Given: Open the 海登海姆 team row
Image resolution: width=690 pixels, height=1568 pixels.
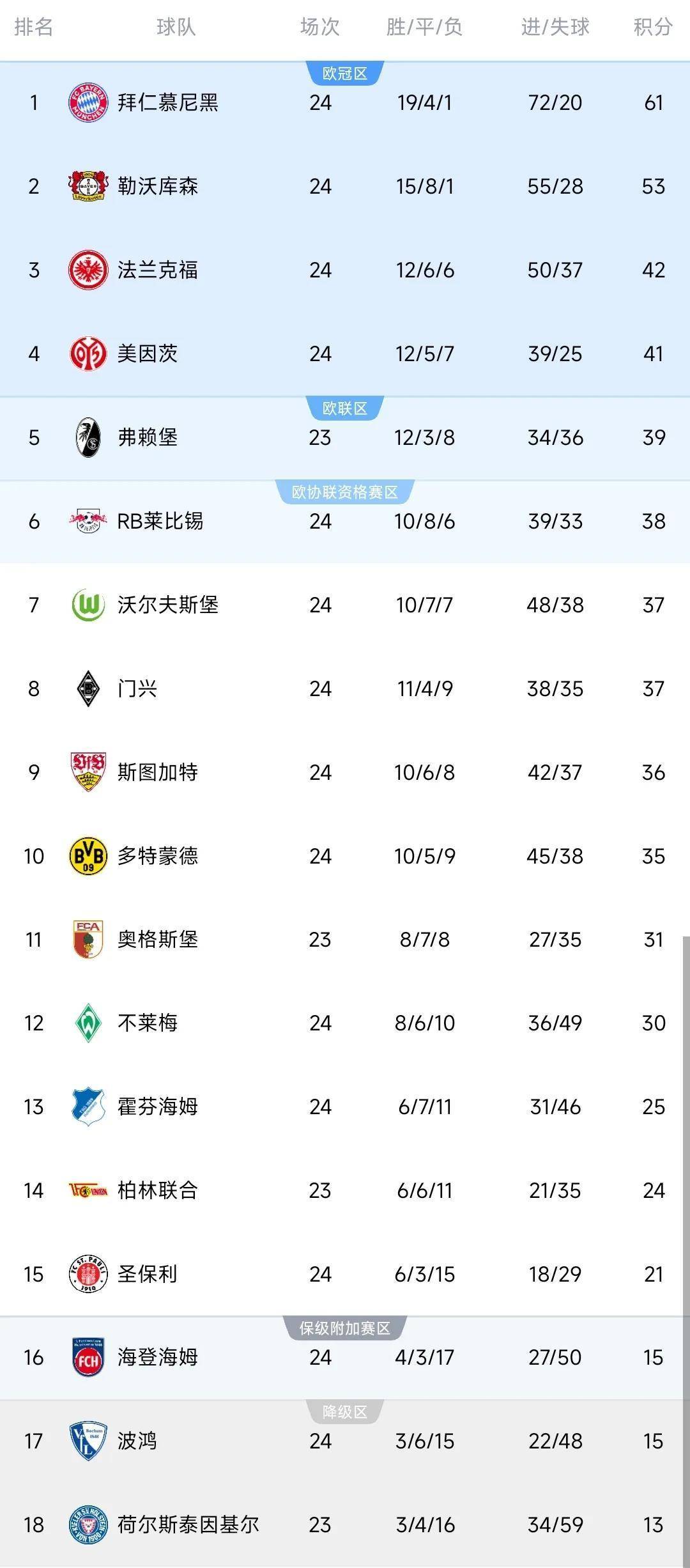Looking at the screenshot, I should (x=345, y=1358).
